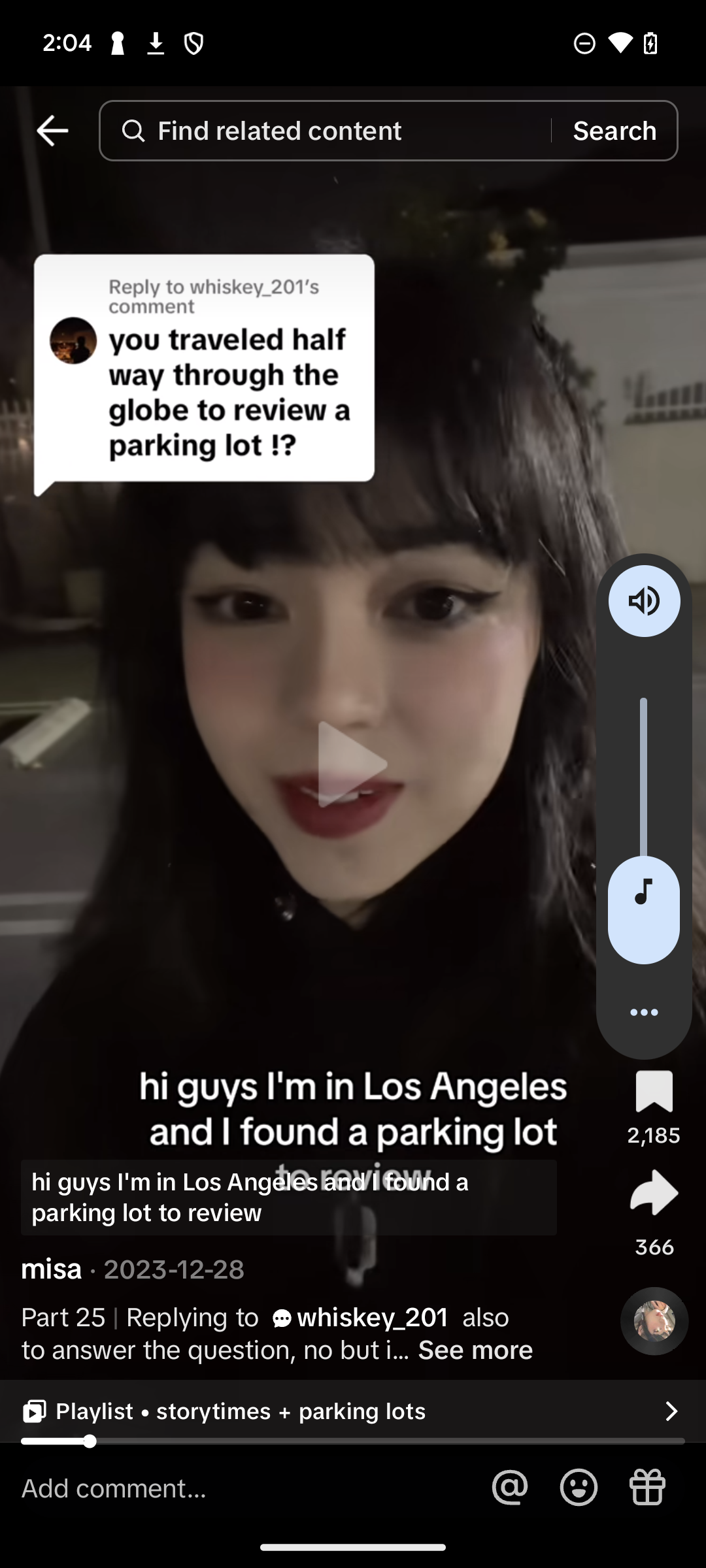Send a gift using the gift icon
Screen dimensions: 706x1568
pyautogui.click(x=647, y=1488)
